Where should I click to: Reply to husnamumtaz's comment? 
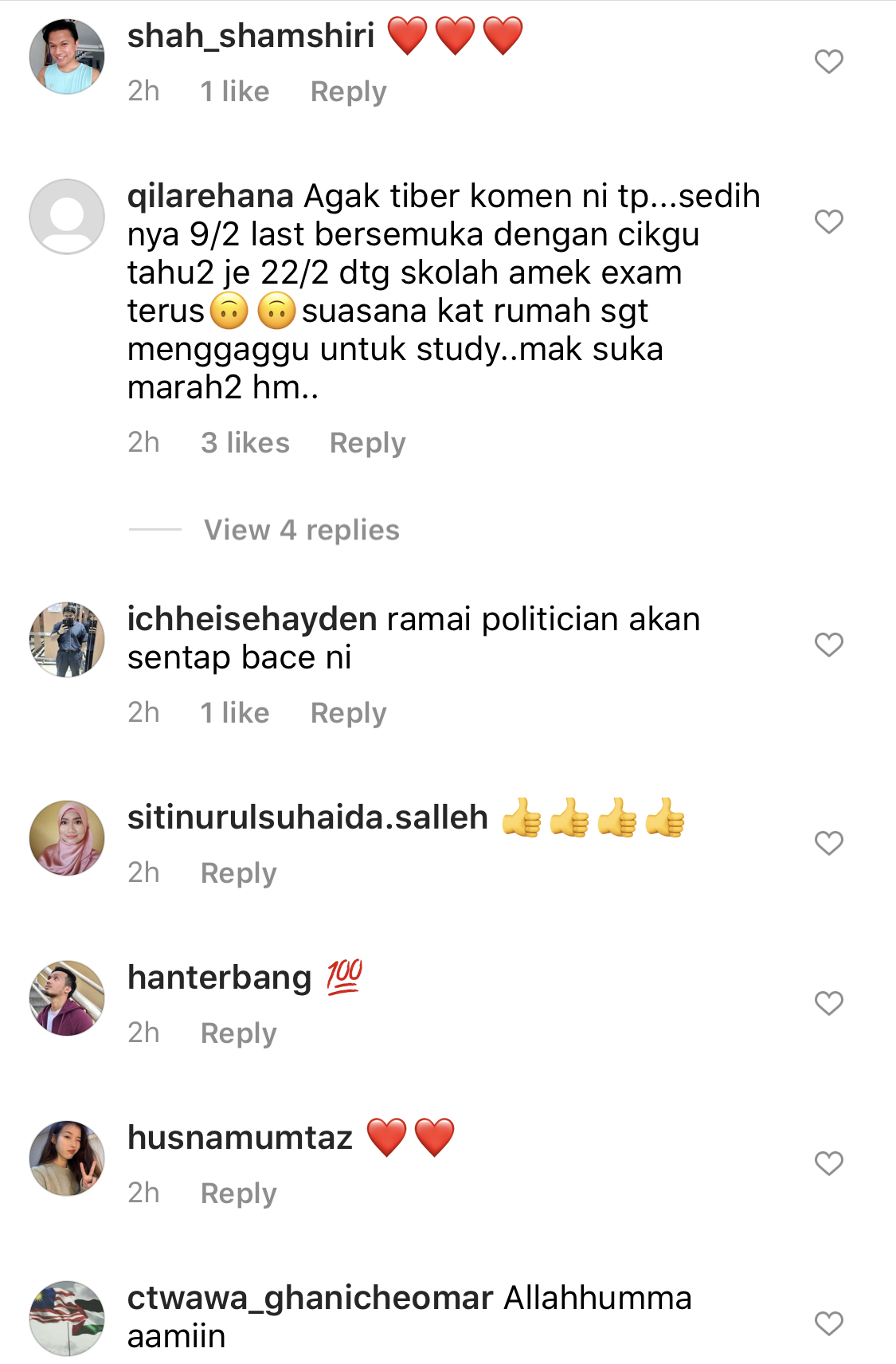click(x=238, y=1193)
